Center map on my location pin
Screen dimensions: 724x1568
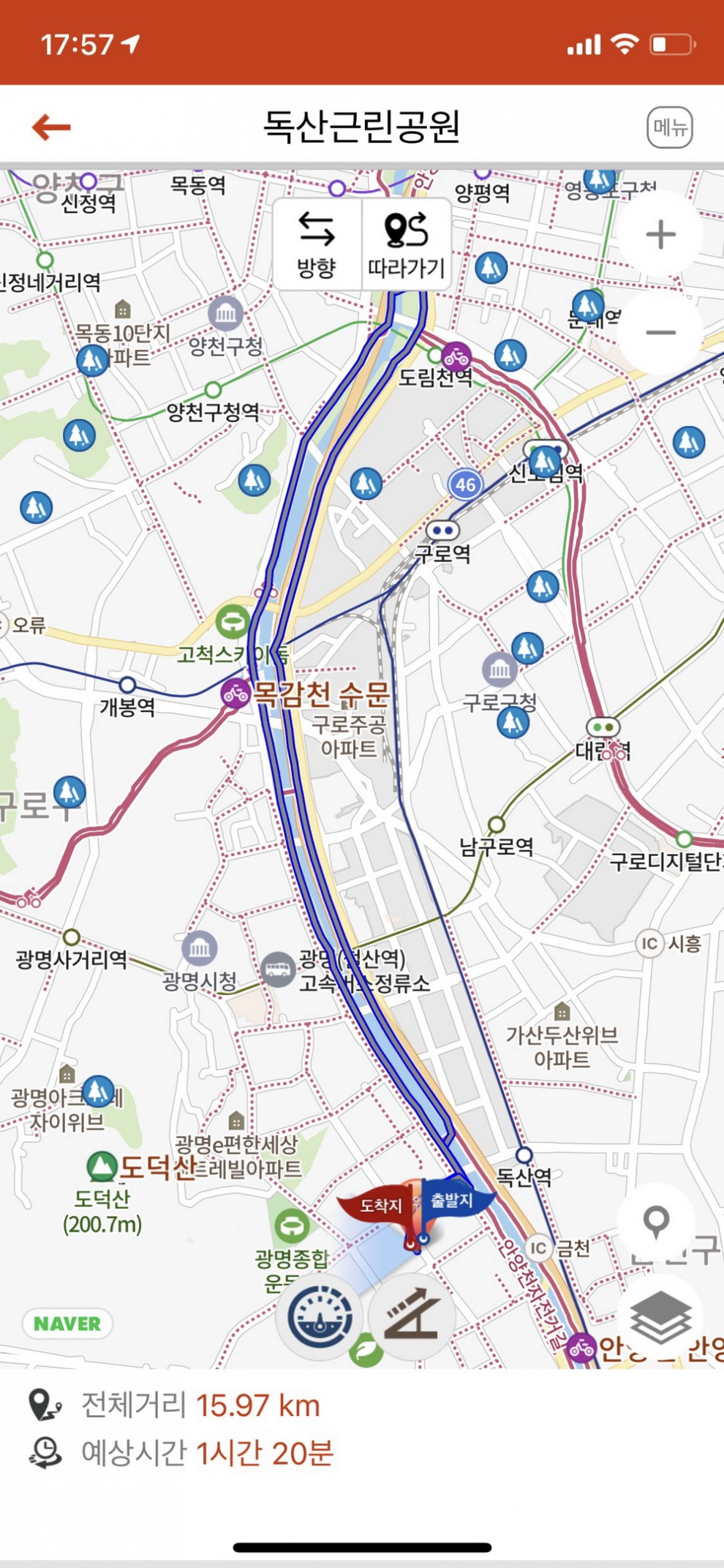pos(656,1221)
